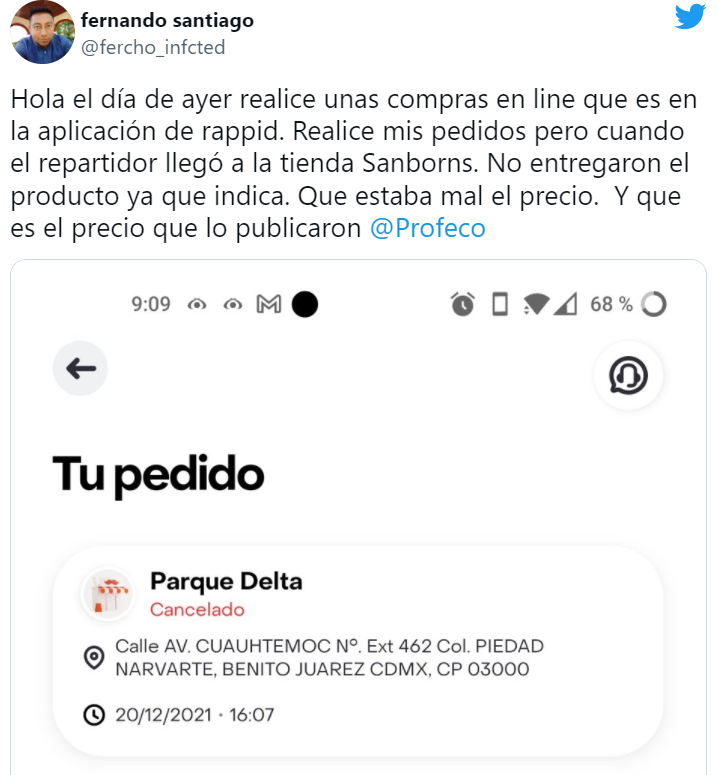The width and height of the screenshot is (717, 775).
Task: Open the @Profeco mention
Action: click(427, 228)
